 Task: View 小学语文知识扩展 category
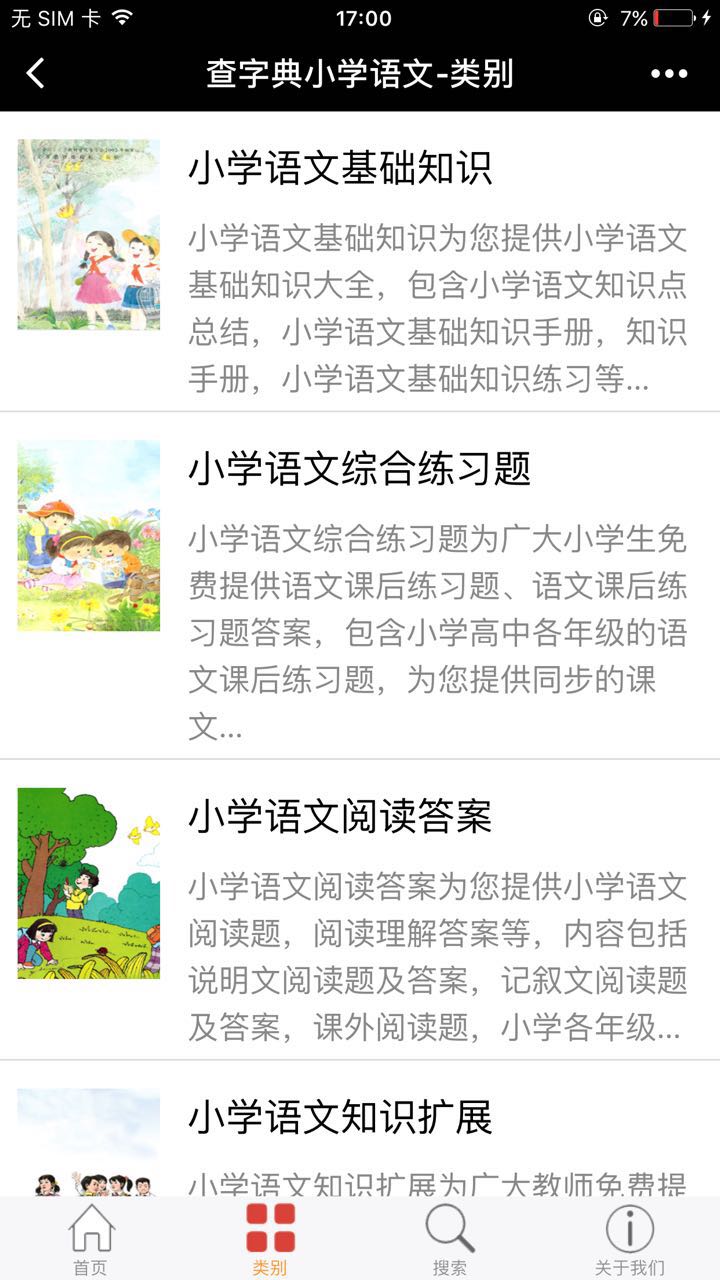340,1117
